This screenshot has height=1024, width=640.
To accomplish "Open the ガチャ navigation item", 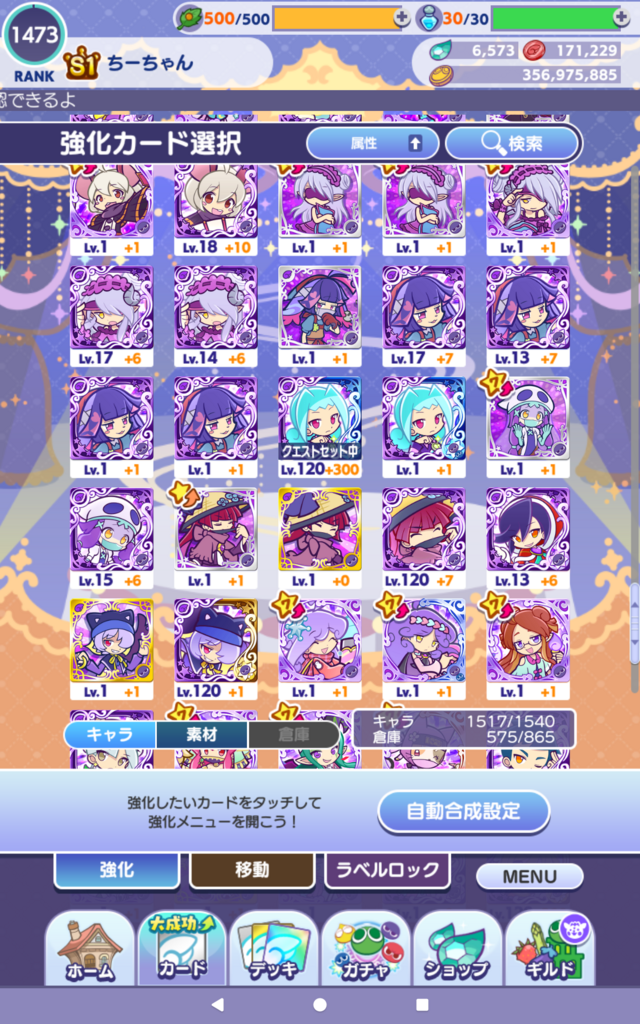I will point(365,948).
